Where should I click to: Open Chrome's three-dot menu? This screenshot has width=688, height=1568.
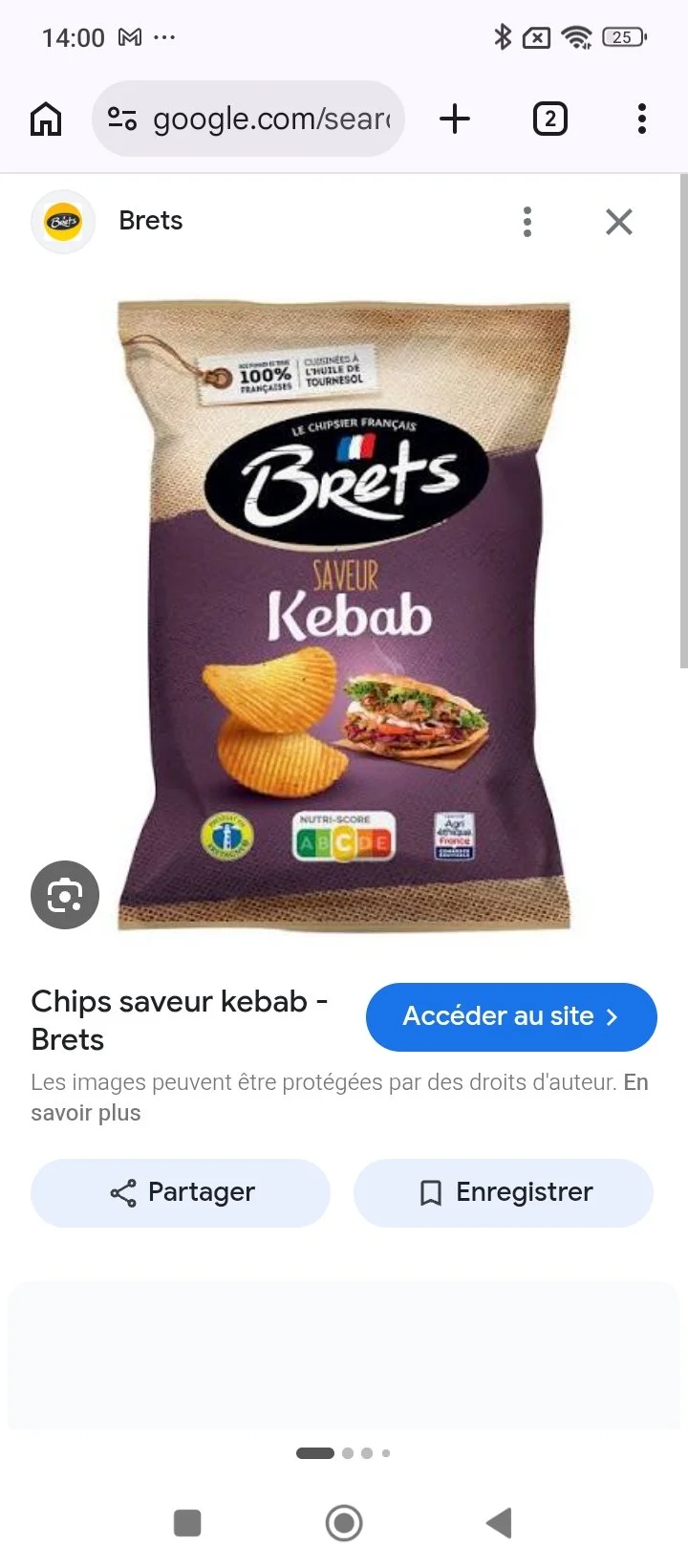(642, 119)
